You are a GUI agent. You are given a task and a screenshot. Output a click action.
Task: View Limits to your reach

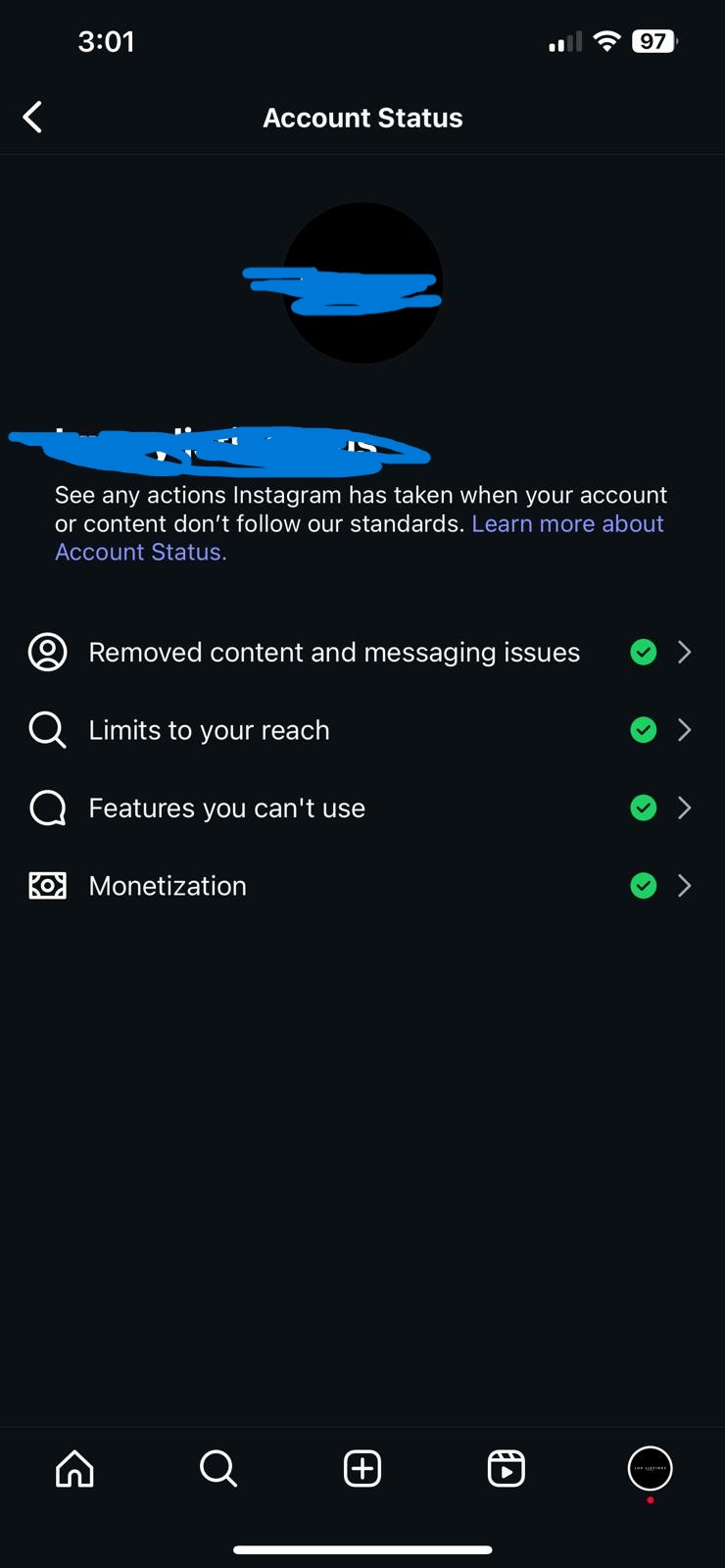click(x=209, y=730)
